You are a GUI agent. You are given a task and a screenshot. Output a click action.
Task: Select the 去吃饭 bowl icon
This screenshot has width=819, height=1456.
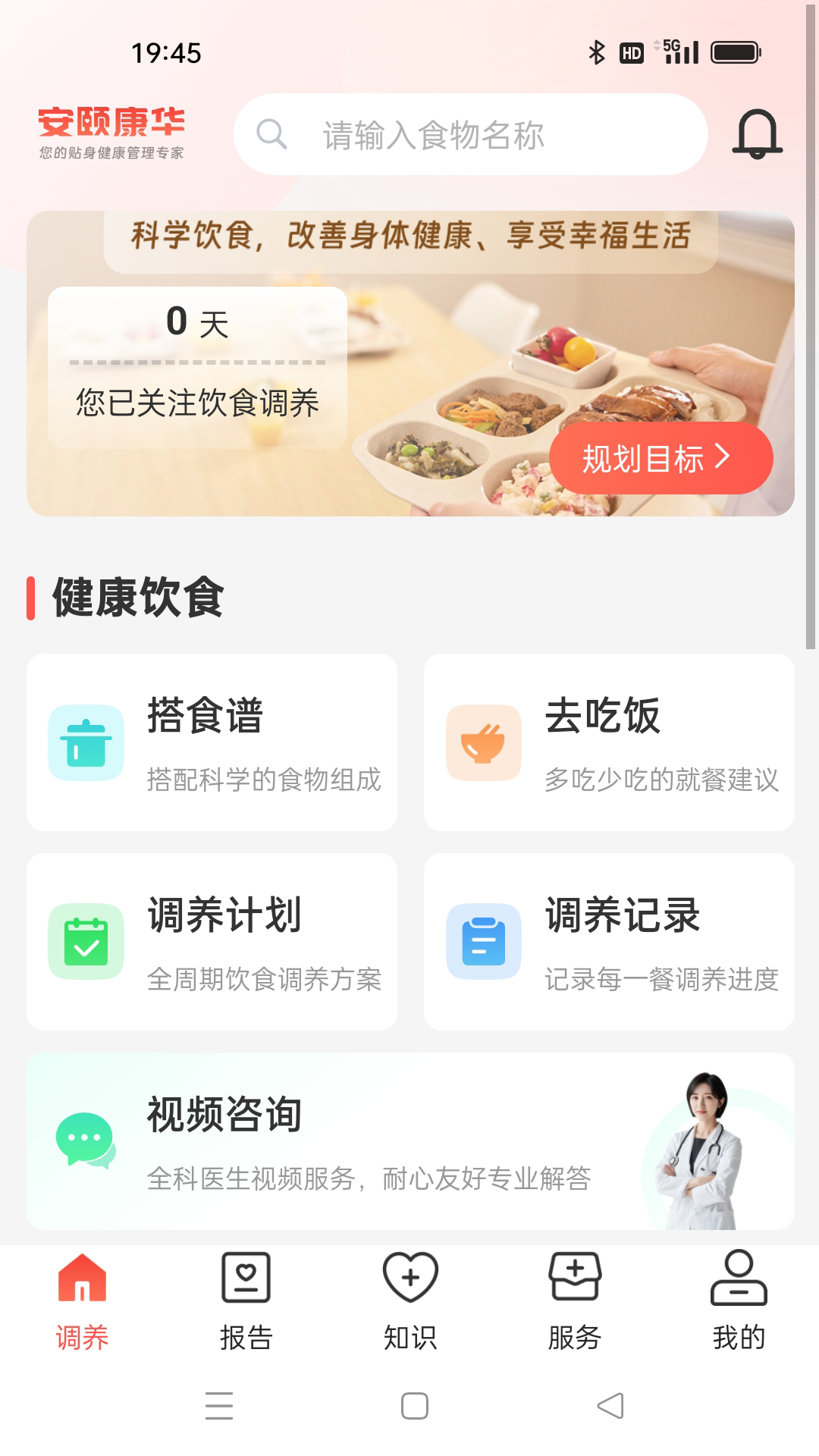(485, 743)
